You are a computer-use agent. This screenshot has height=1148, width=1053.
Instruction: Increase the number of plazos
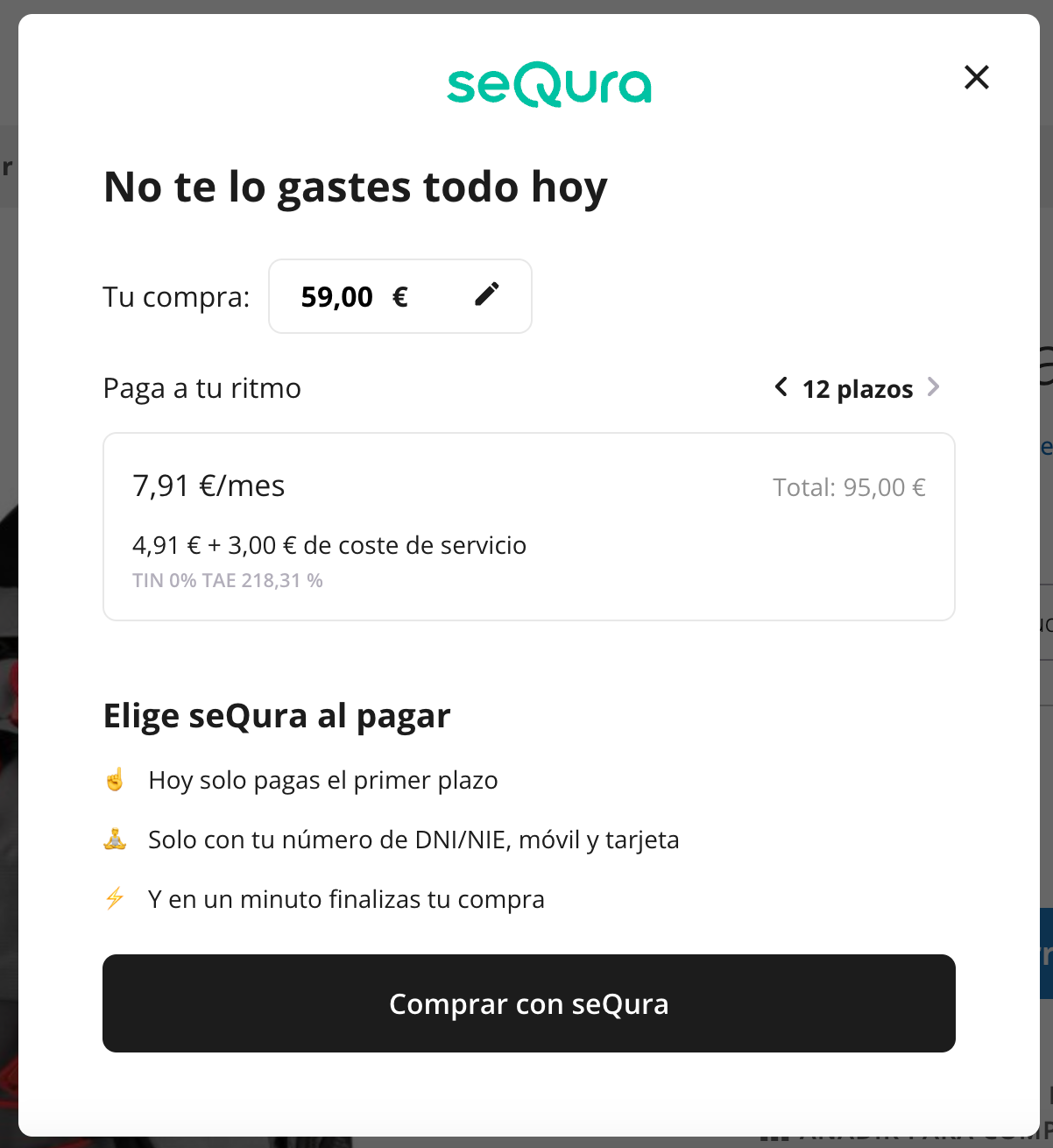point(933,386)
